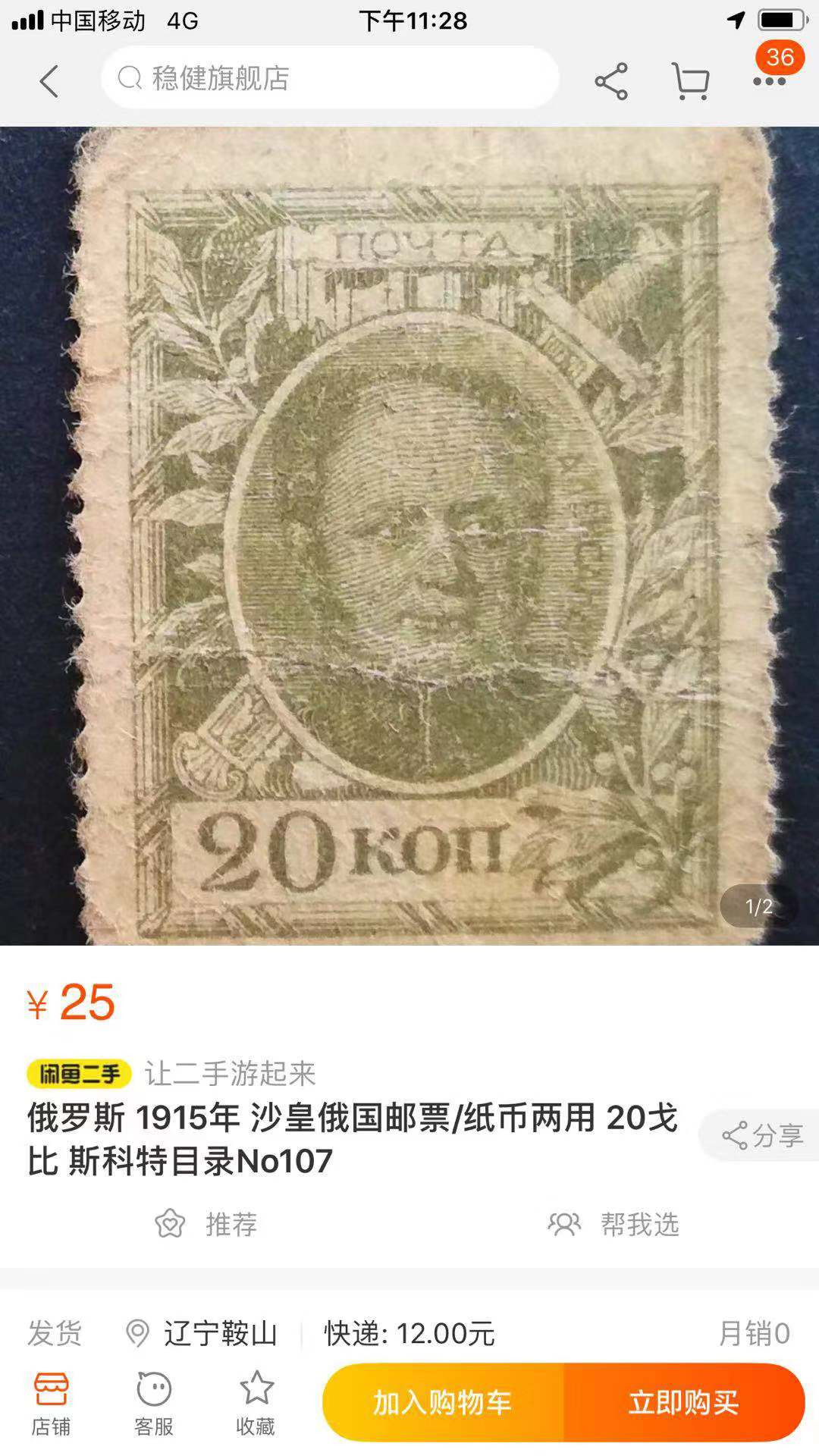Tap the stamp product photo
The height and width of the screenshot is (1456, 819).
[409, 531]
